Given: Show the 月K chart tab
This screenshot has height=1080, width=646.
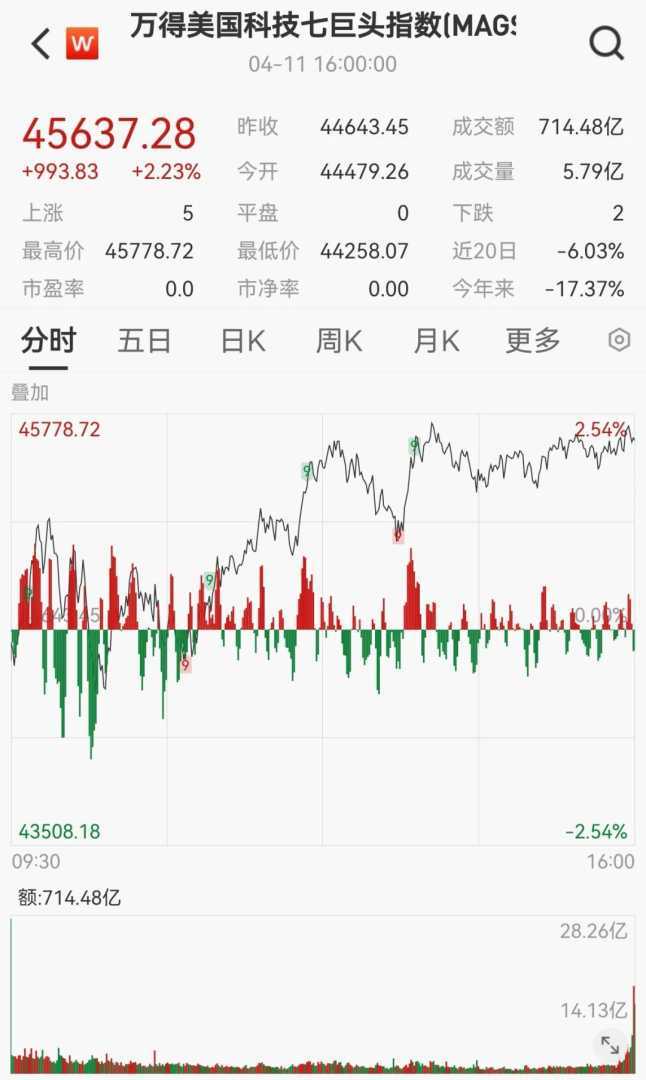Looking at the screenshot, I should point(436,341).
